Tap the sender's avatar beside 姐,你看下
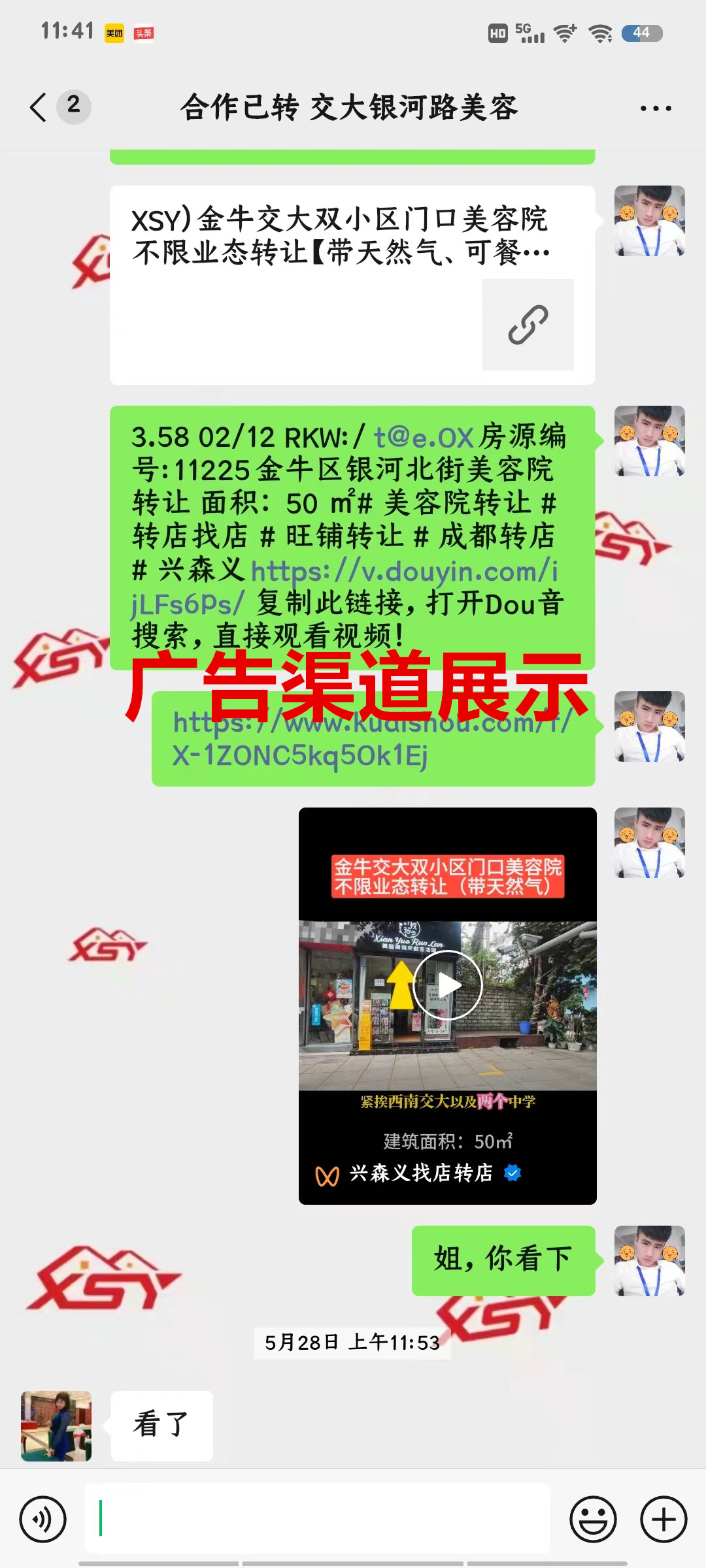 tap(649, 1260)
